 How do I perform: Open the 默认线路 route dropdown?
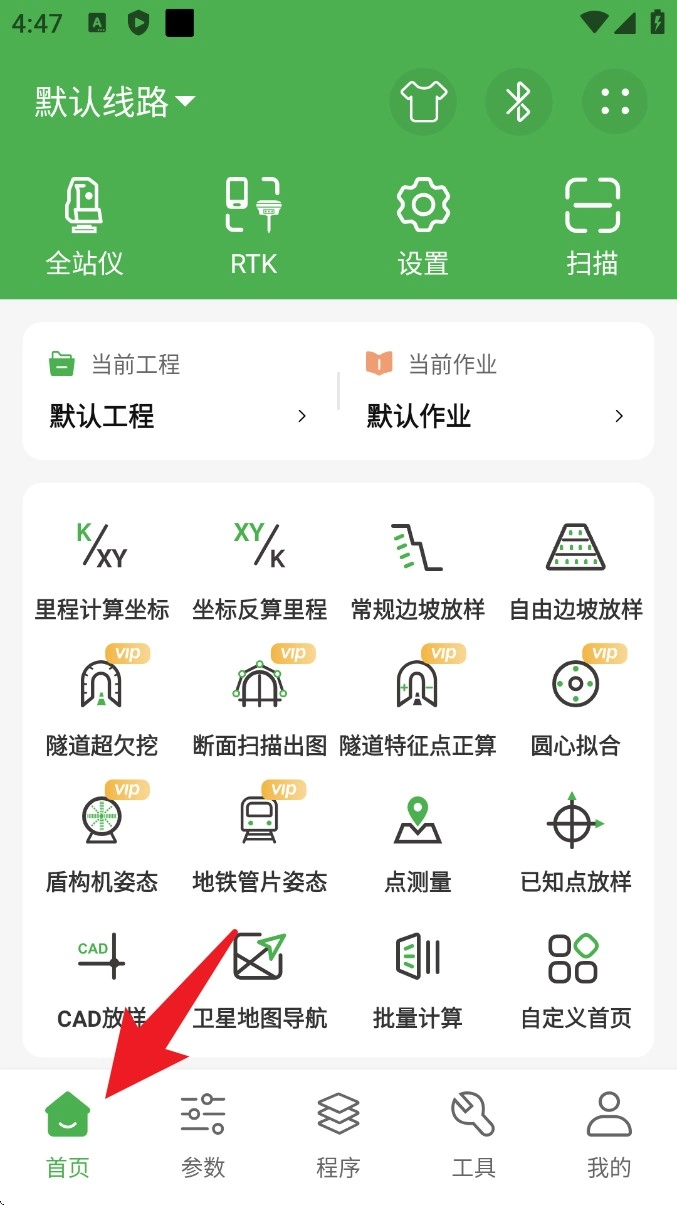click(115, 102)
